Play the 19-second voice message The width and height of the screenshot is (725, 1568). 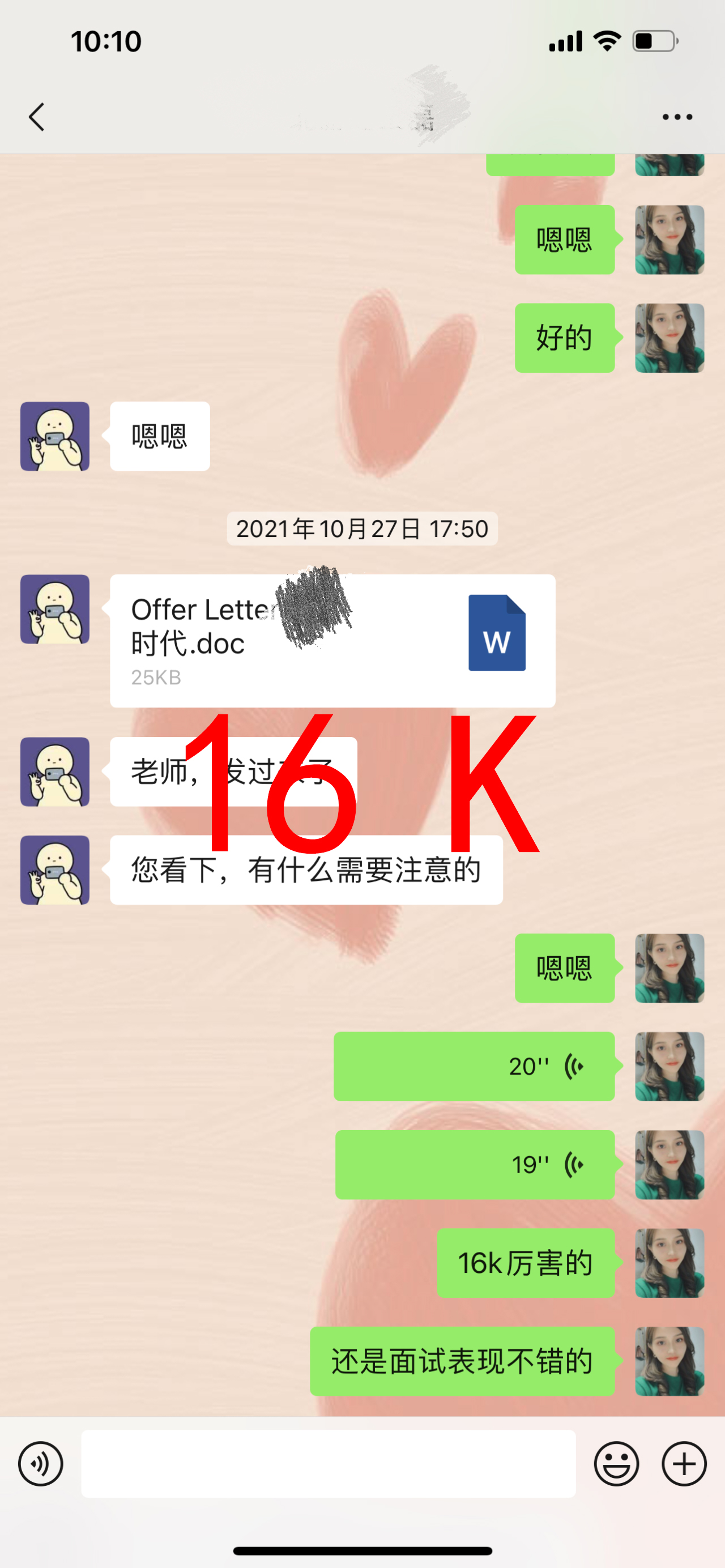[475, 1165]
